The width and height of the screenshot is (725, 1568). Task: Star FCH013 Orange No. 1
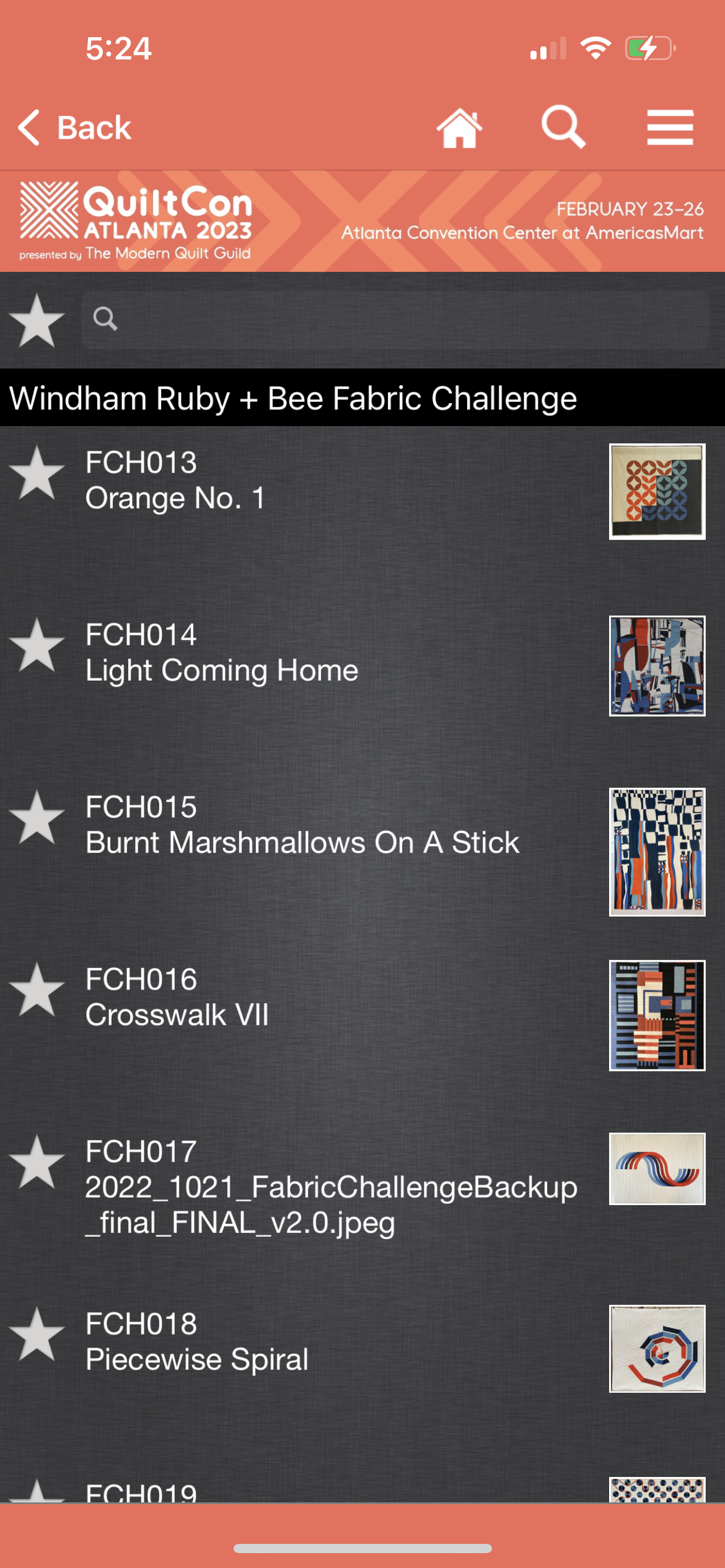pyautogui.click(x=37, y=473)
